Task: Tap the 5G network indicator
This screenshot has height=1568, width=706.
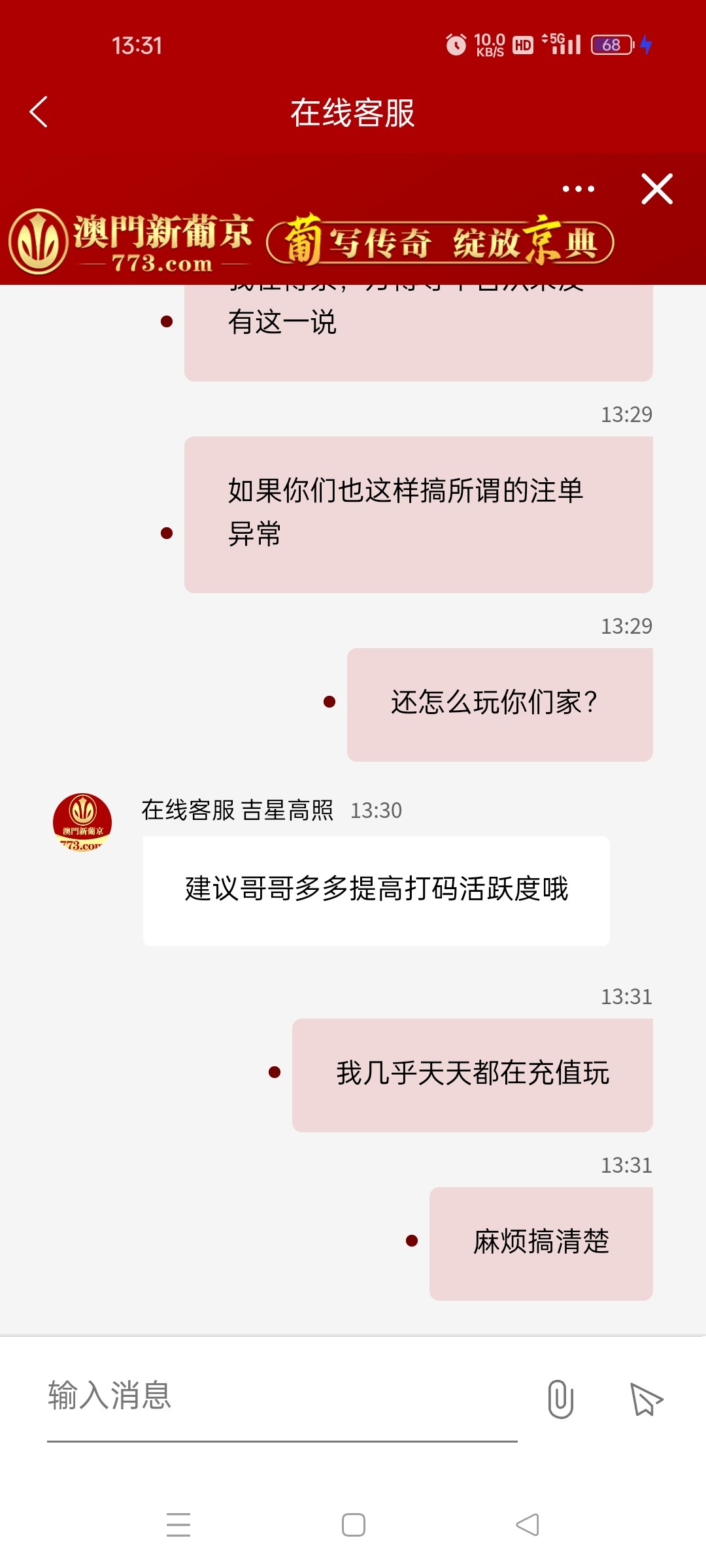Action: click(552, 43)
